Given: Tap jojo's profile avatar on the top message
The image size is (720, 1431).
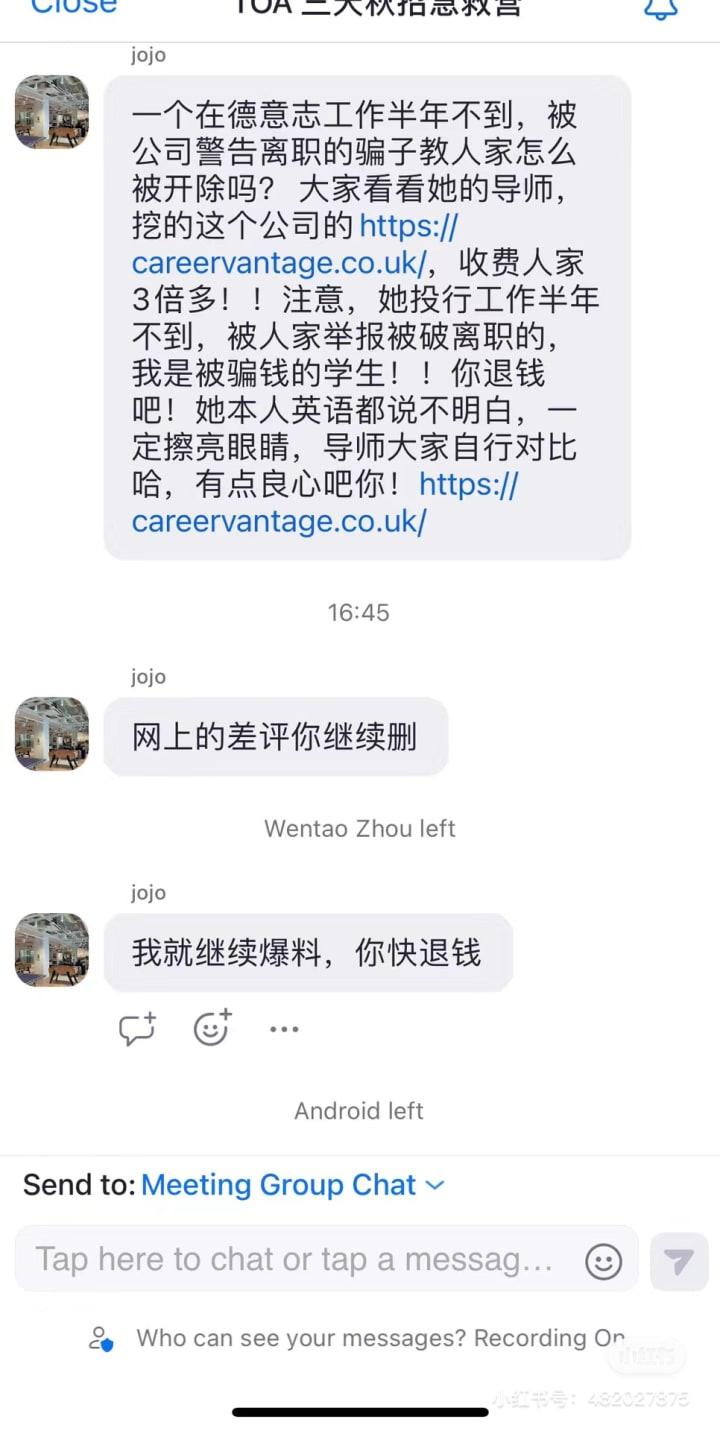Looking at the screenshot, I should click(x=51, y=112).
